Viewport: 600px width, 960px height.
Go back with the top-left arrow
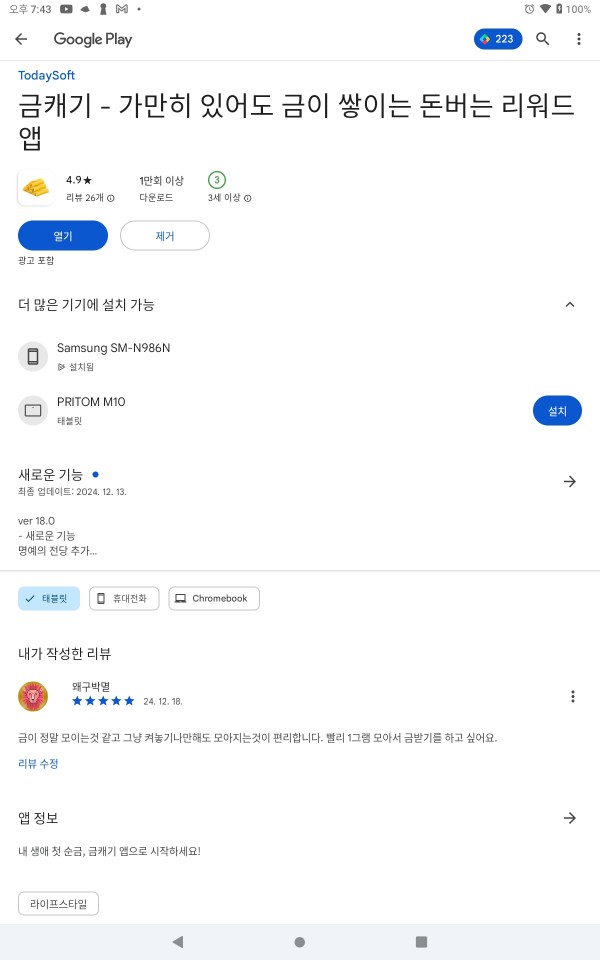[x=21, y=39]
